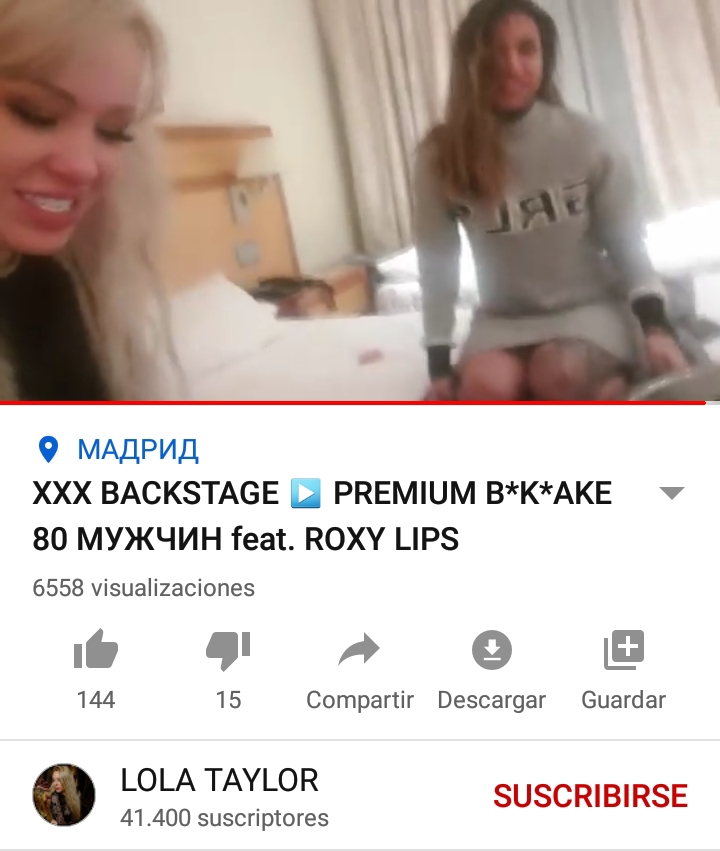
Task: Share the video via Compartir
Action: pos(359,652)
